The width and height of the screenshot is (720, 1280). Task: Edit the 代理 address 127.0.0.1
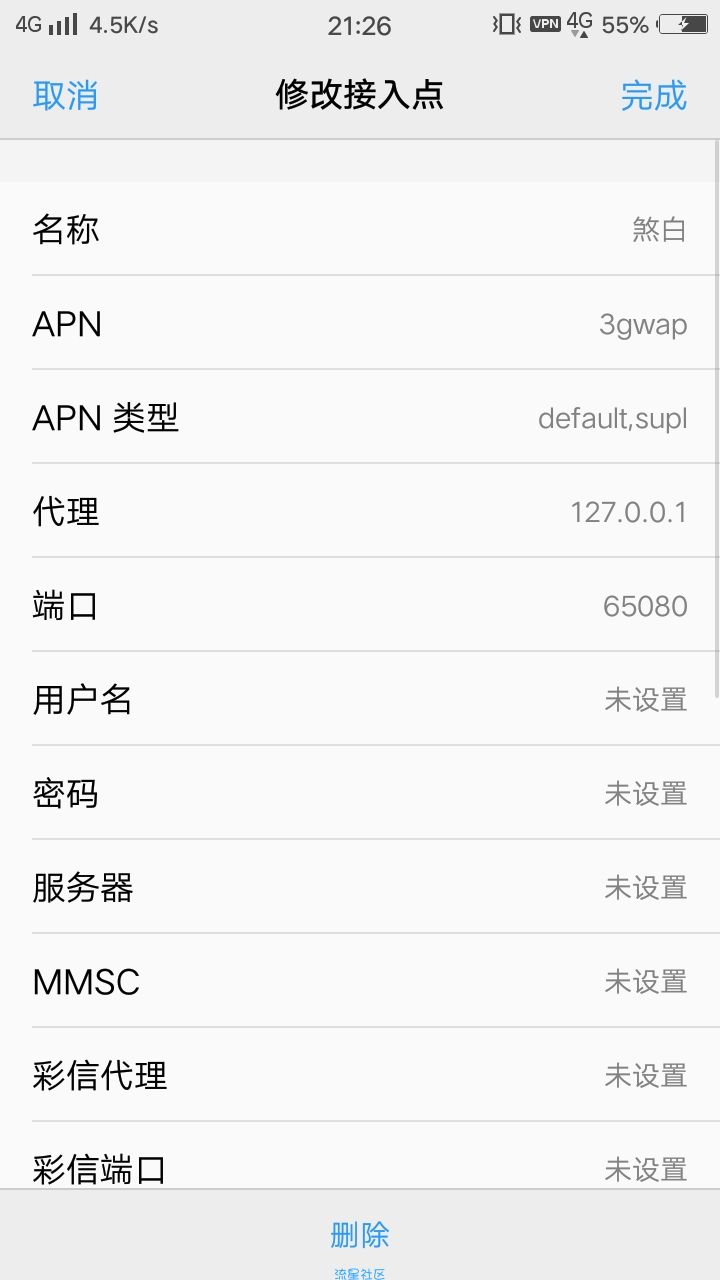360,511
